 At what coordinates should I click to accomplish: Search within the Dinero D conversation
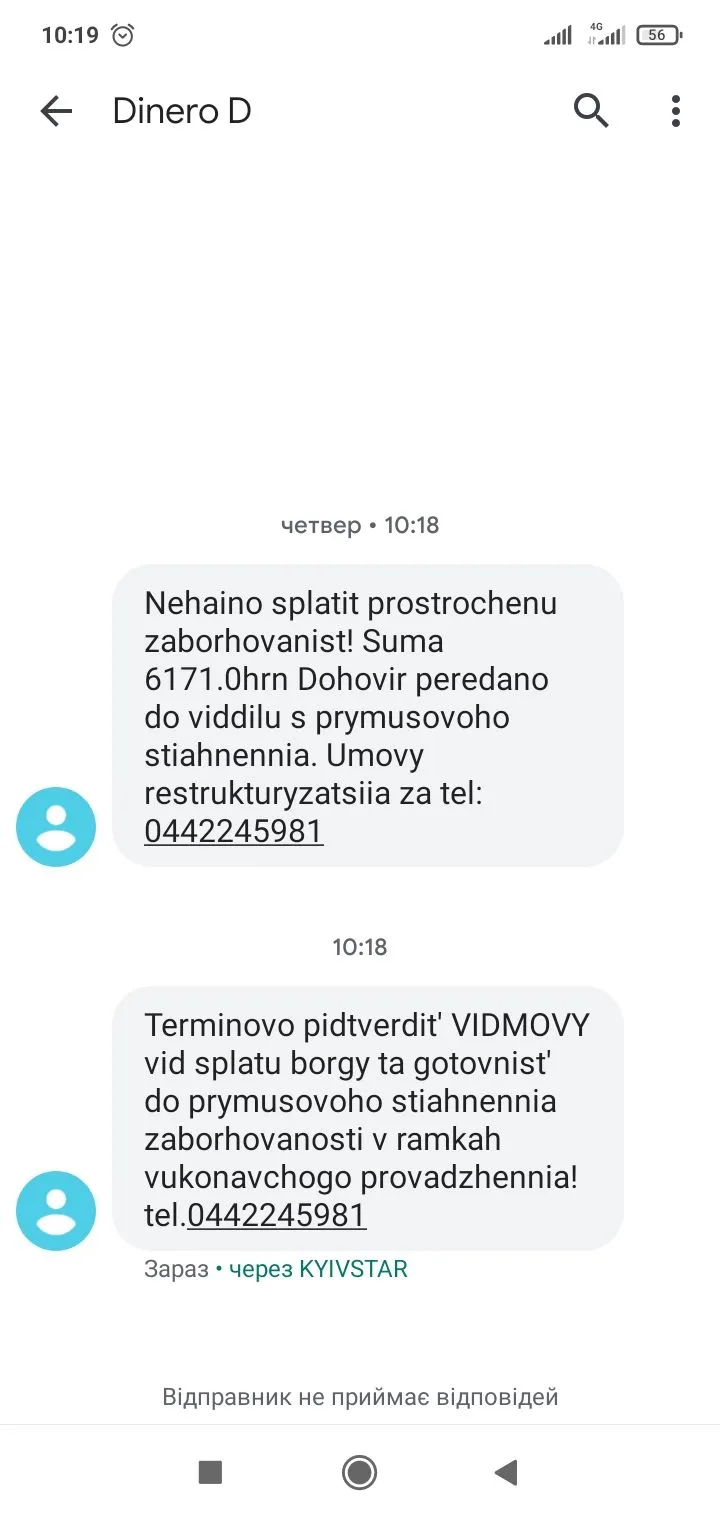click(591, 111)
